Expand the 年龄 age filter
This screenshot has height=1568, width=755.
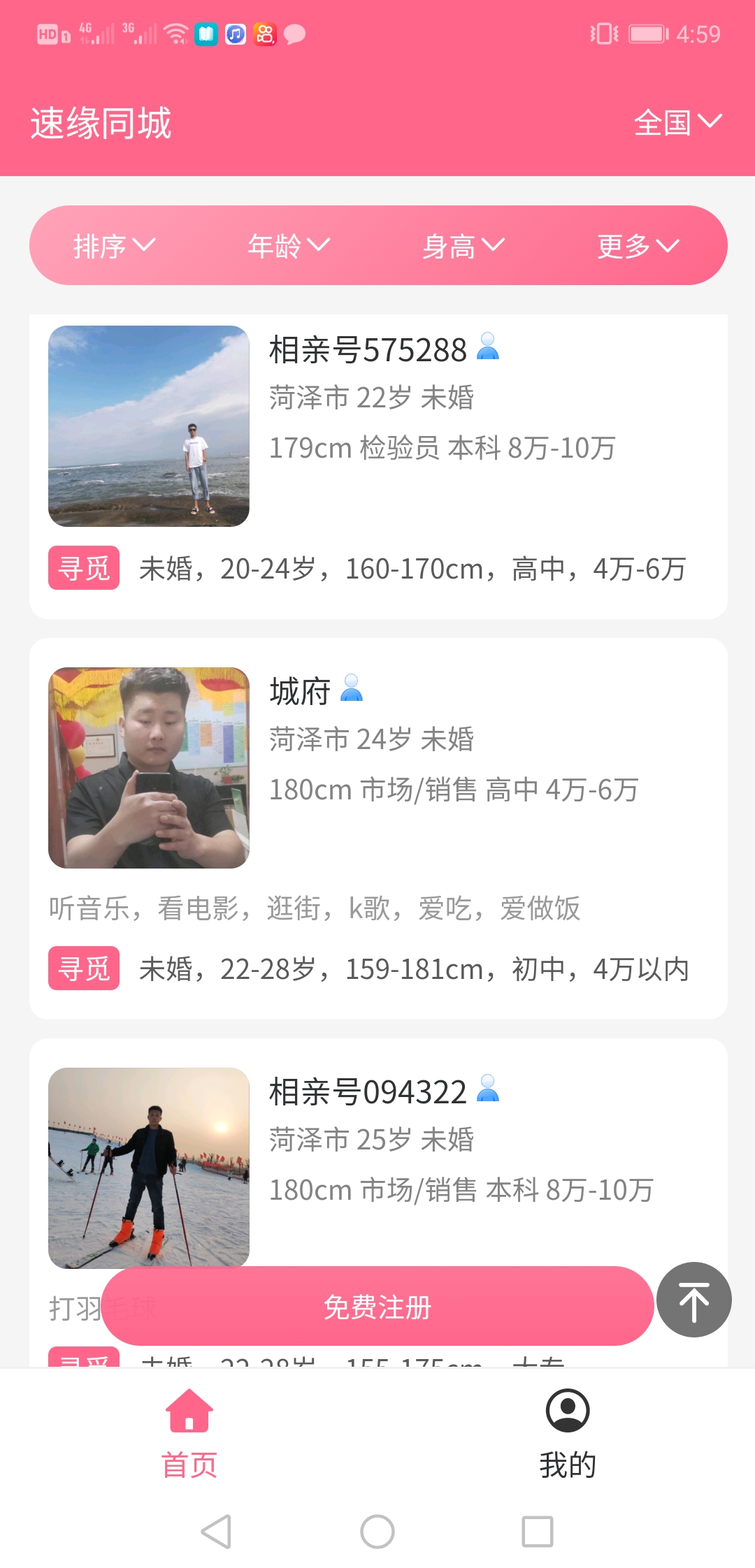pyautogui.click(x=289, y=246)
